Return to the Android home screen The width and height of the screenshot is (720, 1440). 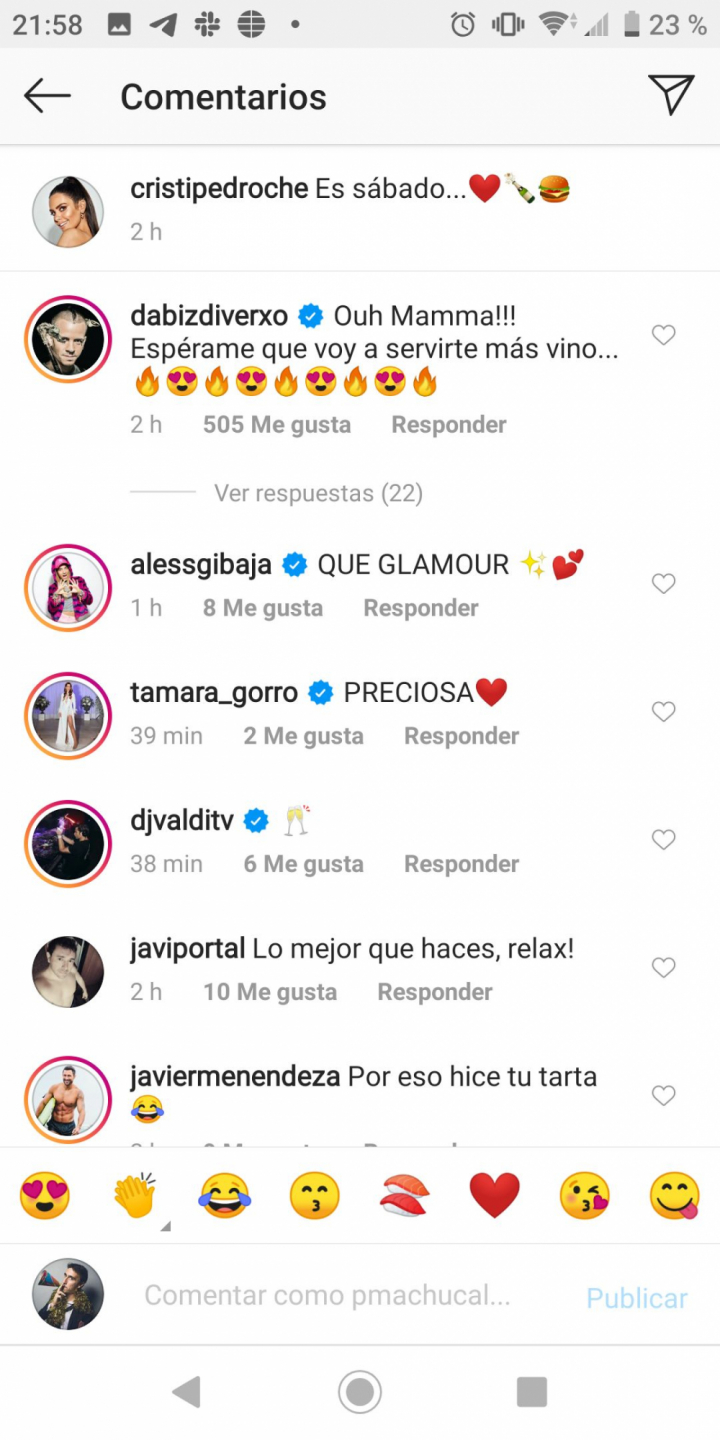pos(360,1391)
